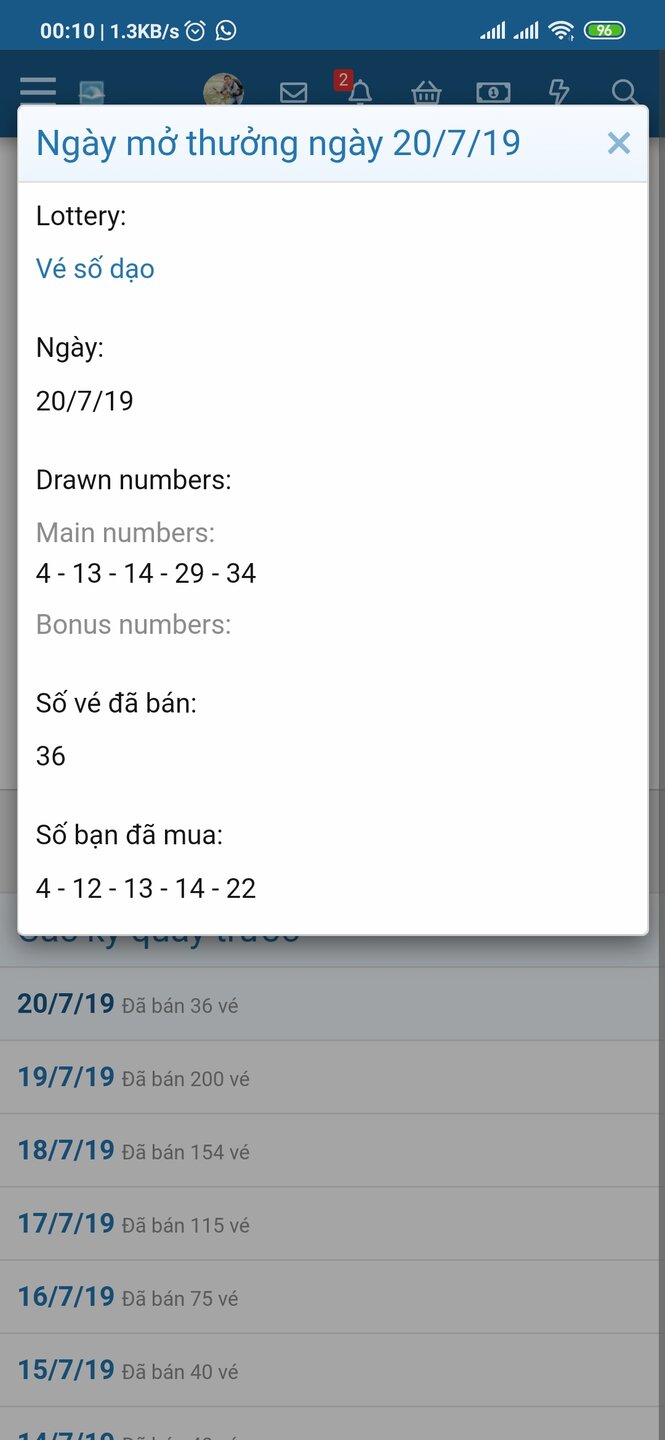Open the hamburger menu
The height and width of the screenshot is (1440, 665).
click(x=38, y=89)
